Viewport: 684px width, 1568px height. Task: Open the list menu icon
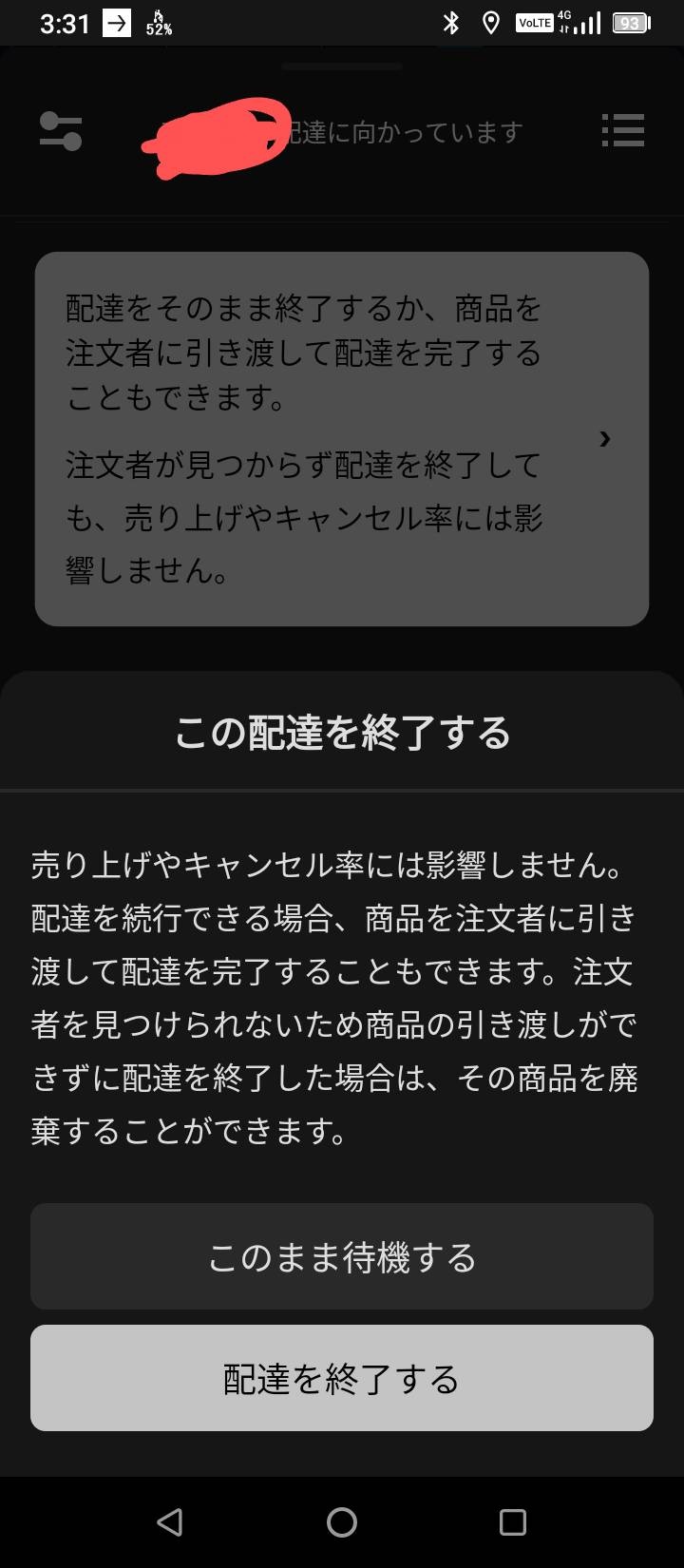click(623, 131)
